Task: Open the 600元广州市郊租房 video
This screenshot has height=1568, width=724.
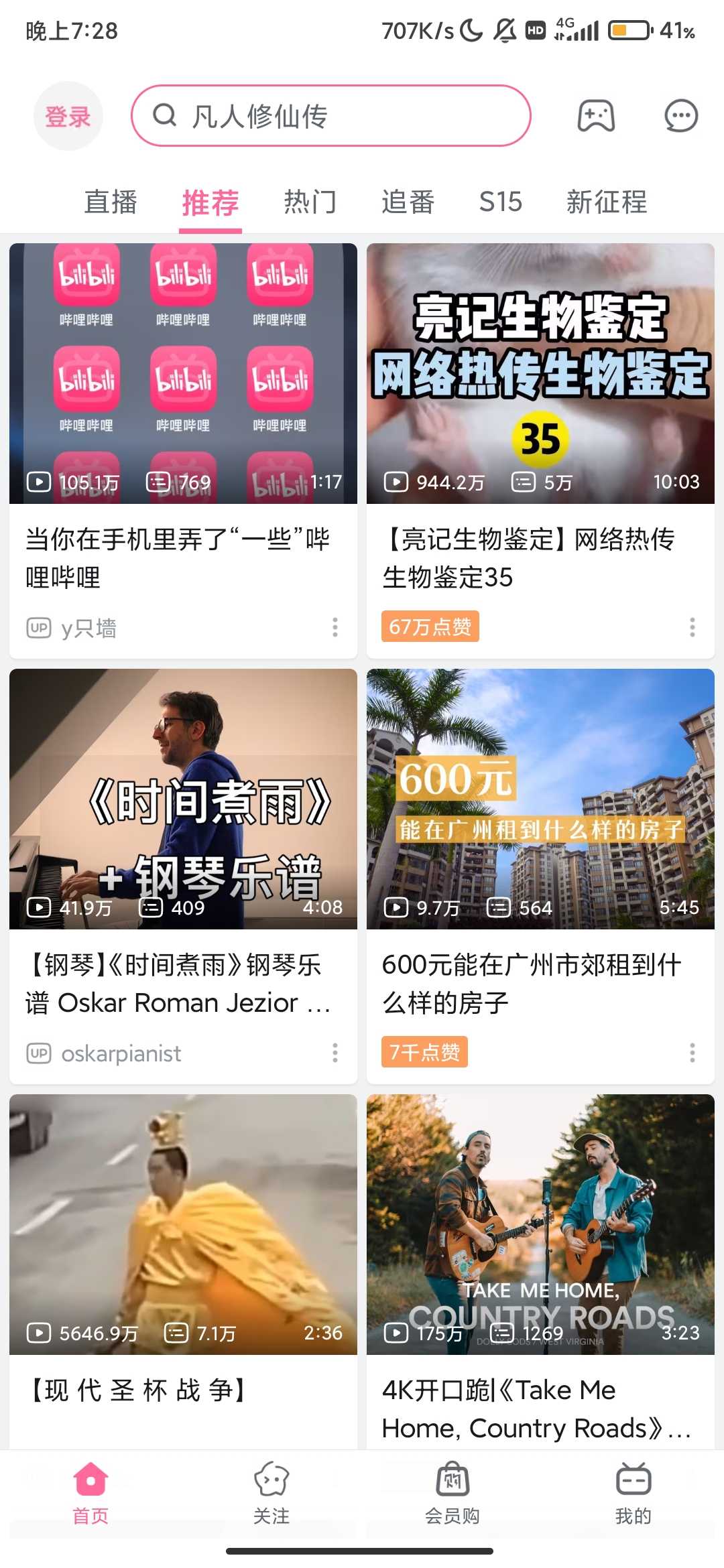Action: [x=540, y=799]
